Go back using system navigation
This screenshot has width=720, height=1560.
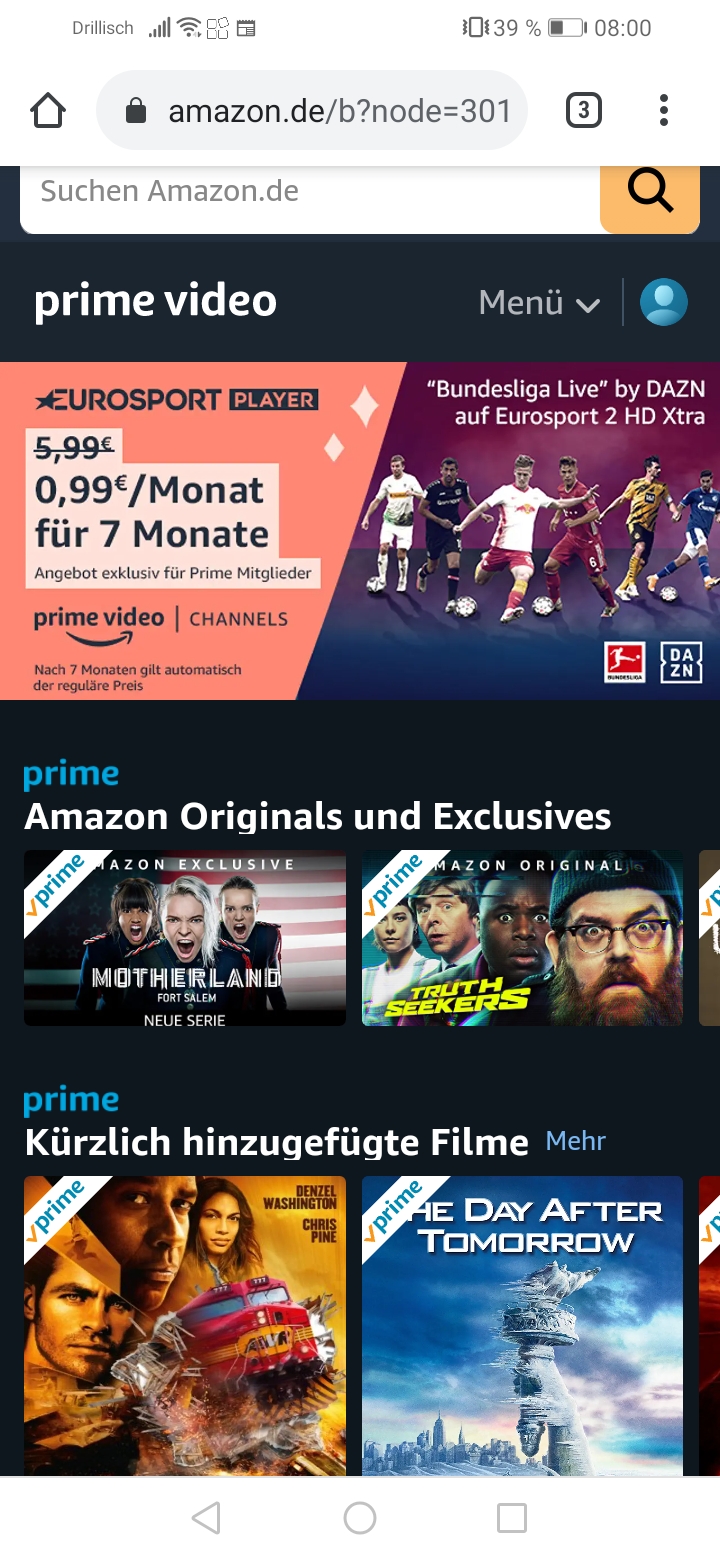tap(206, 1518)
